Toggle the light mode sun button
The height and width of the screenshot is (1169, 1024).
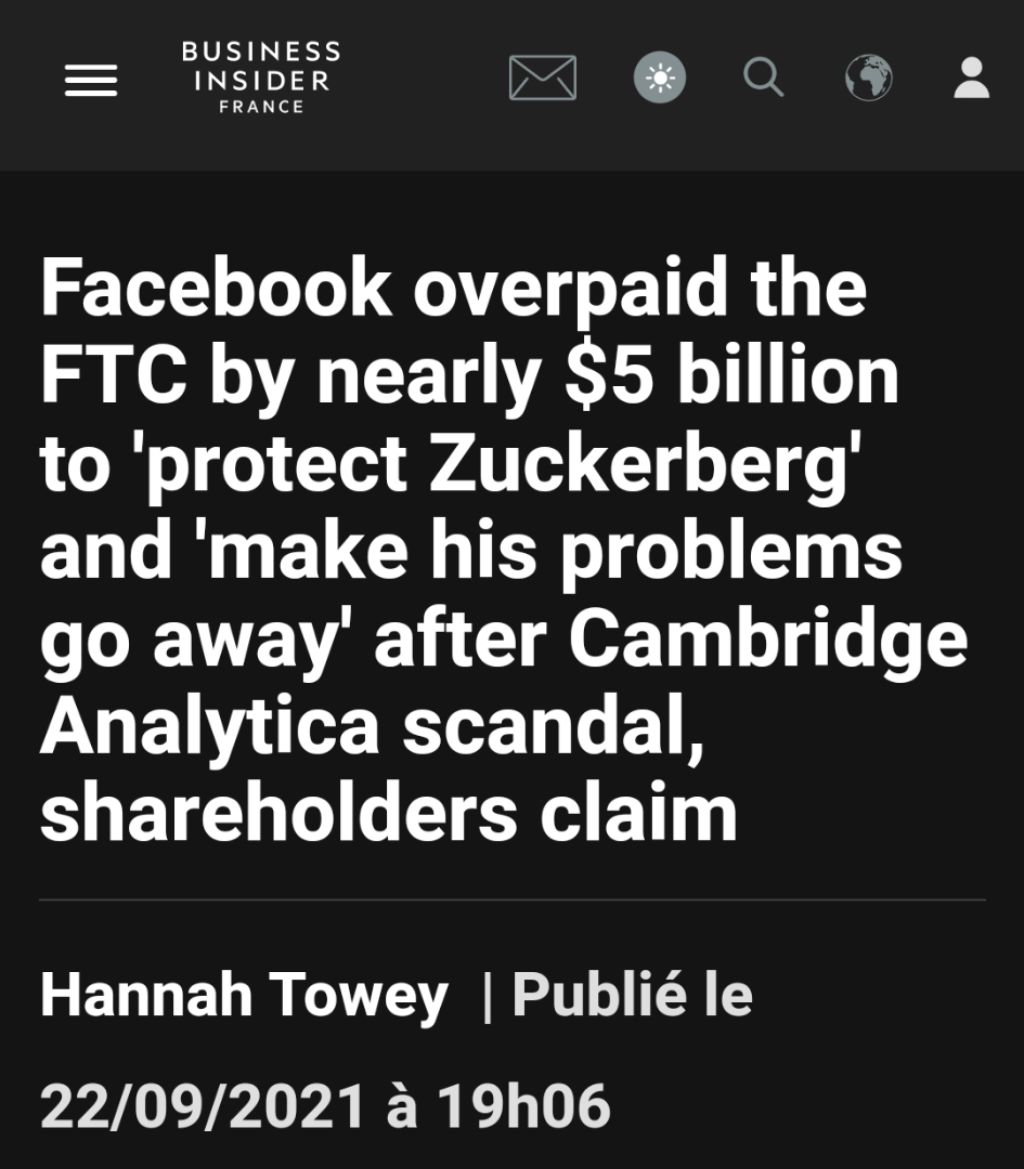660,78
